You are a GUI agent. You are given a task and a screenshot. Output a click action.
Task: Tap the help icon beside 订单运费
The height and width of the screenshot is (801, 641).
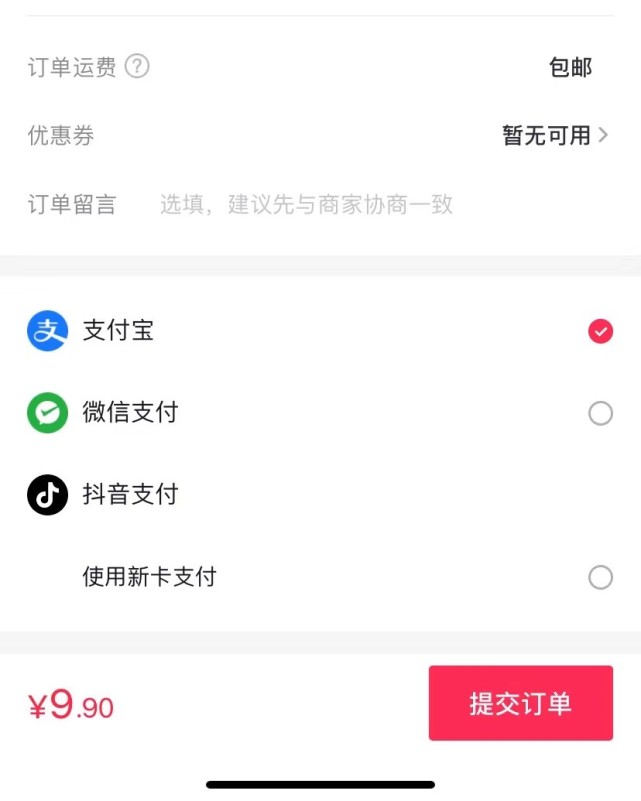click(x=138, y=67)
